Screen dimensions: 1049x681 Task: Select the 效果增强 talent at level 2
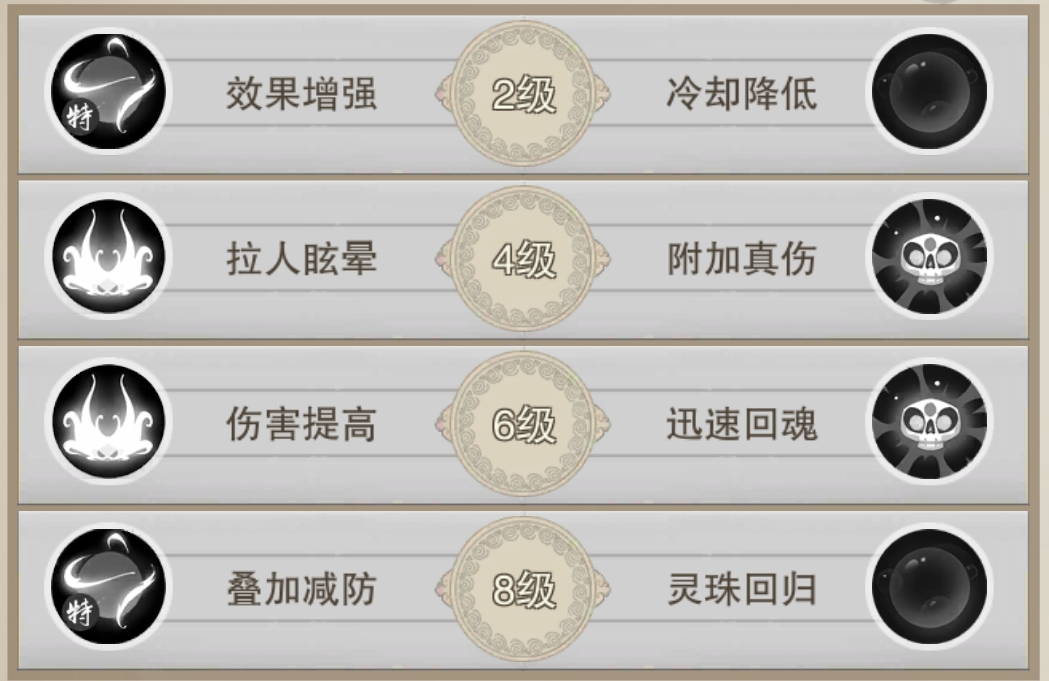coord(301,95)
